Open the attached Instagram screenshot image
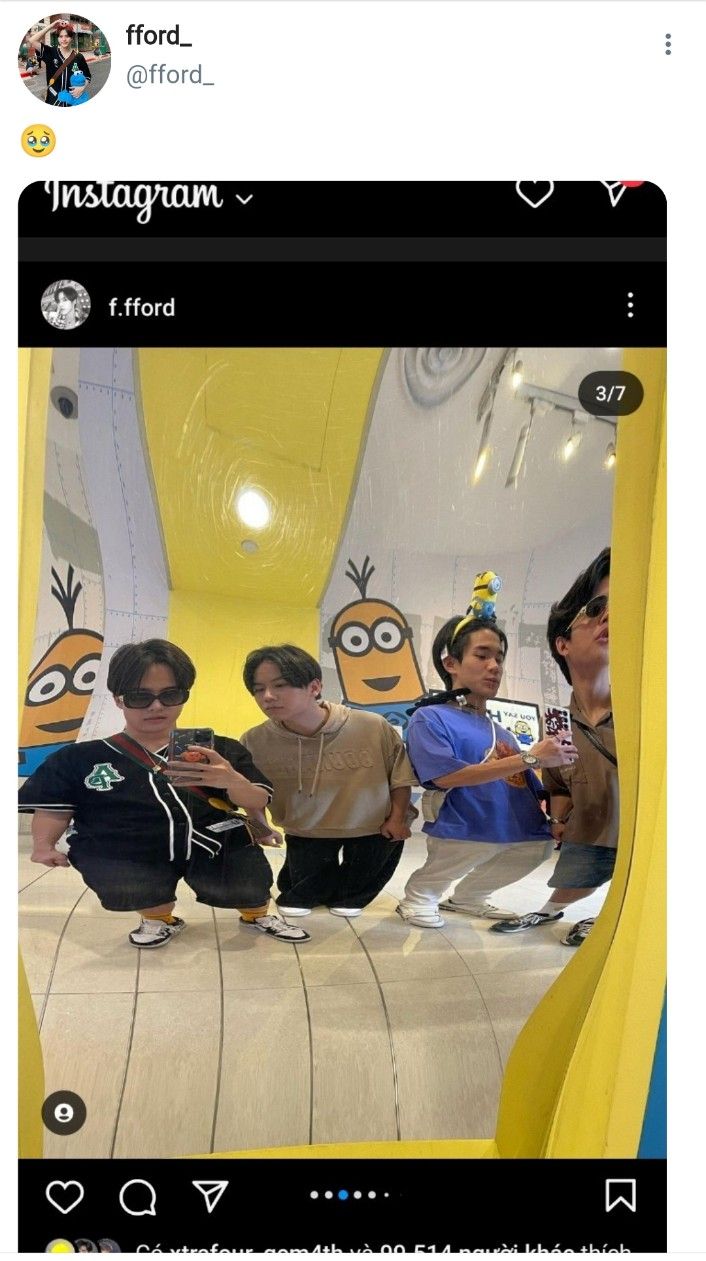The width and height of the screenshot is (706, 1261). [x=342, y=716]
